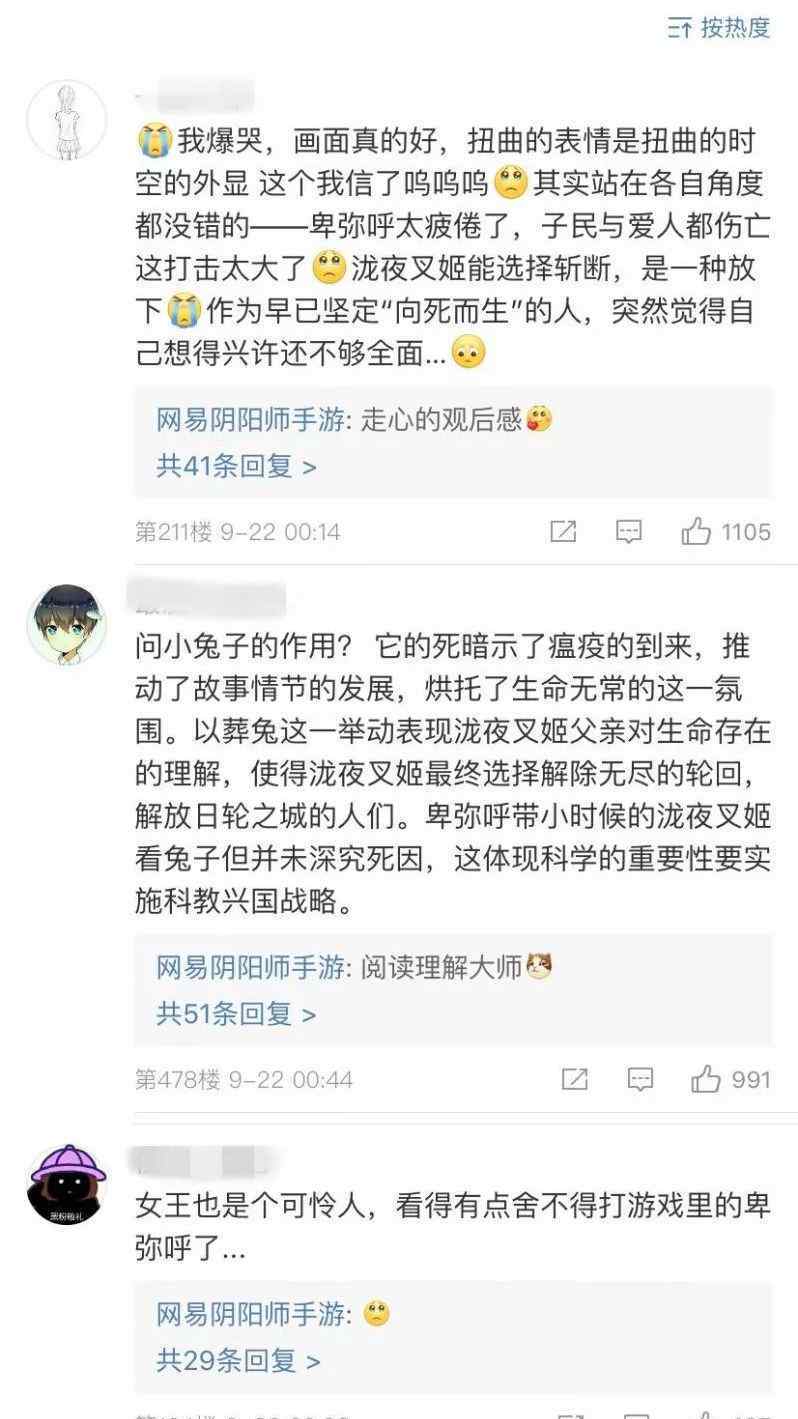The image size is (798, 1419).
Task: Open the avatar of the 我爆哭 commenter
Action: point(66,119)
